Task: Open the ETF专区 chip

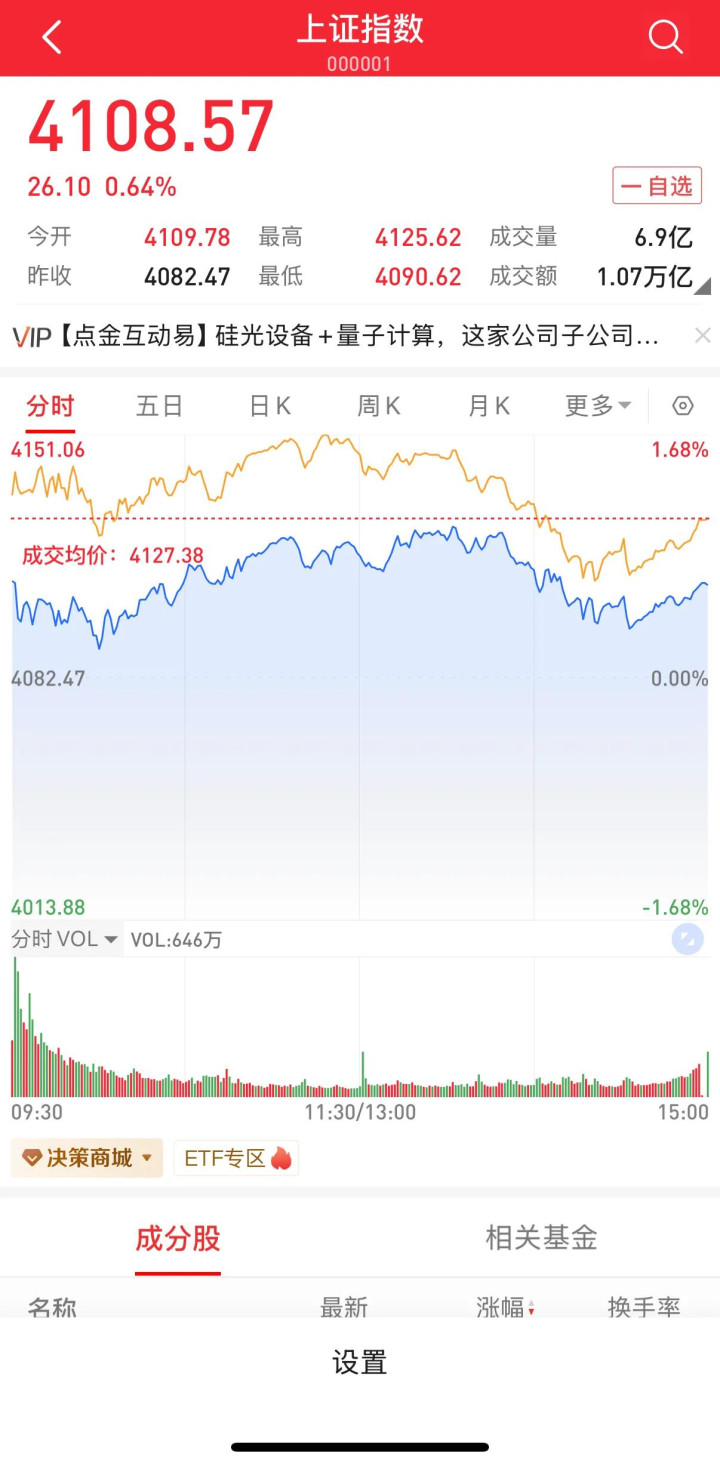Action: click(236, 1158)
